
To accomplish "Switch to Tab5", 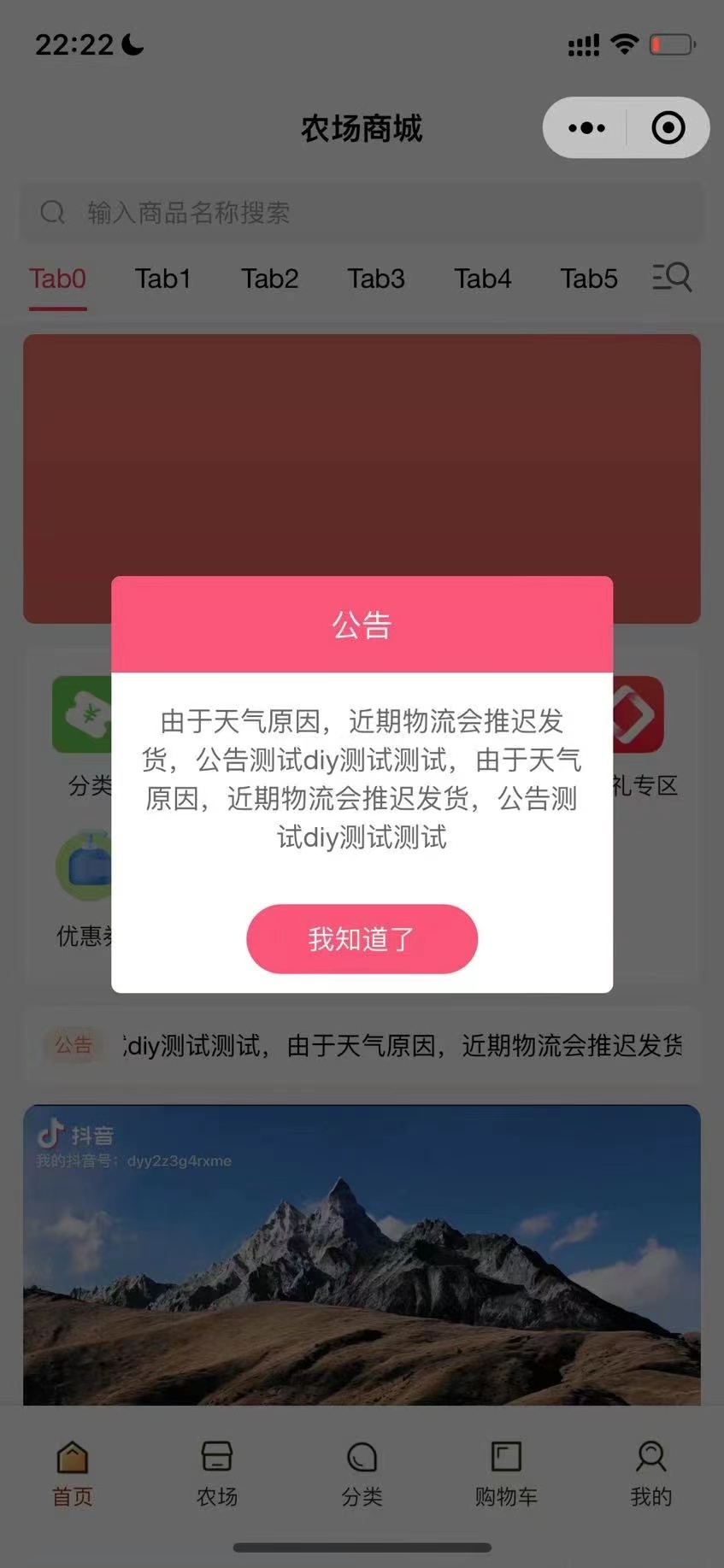I will 588,279.
